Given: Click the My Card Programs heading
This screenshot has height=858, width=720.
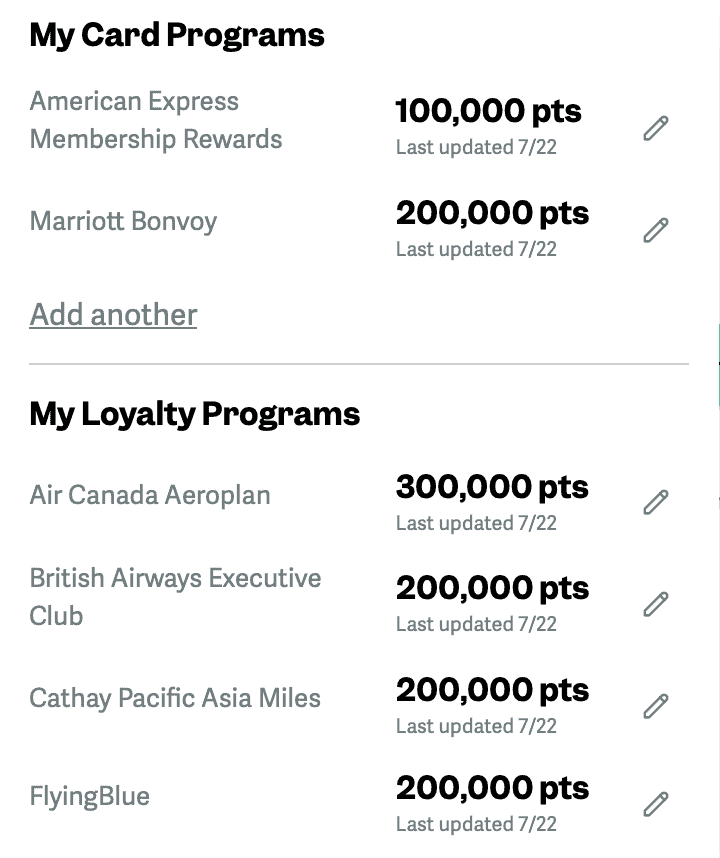Looking at the screenshot, I should pos(174,34).
